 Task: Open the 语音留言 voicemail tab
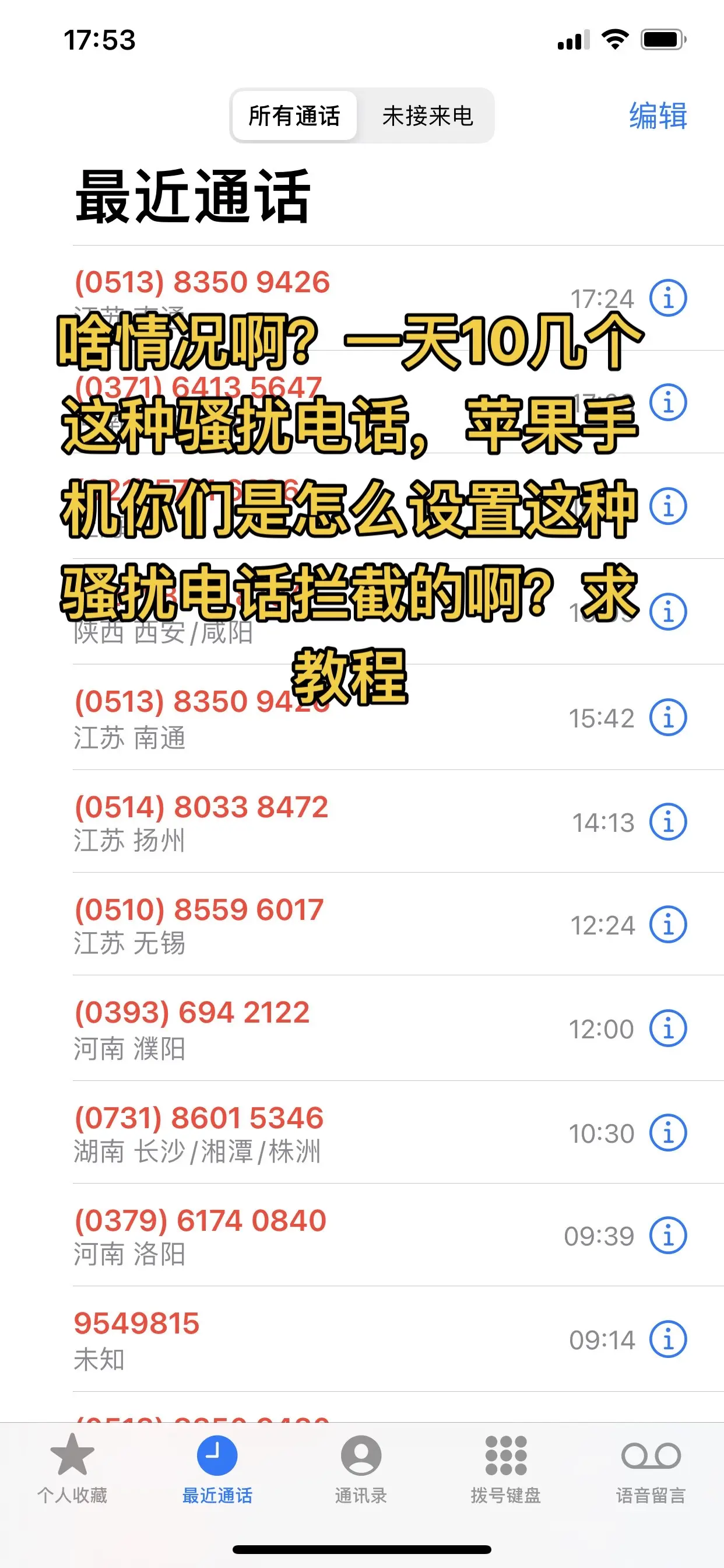tap(651, 1468)
